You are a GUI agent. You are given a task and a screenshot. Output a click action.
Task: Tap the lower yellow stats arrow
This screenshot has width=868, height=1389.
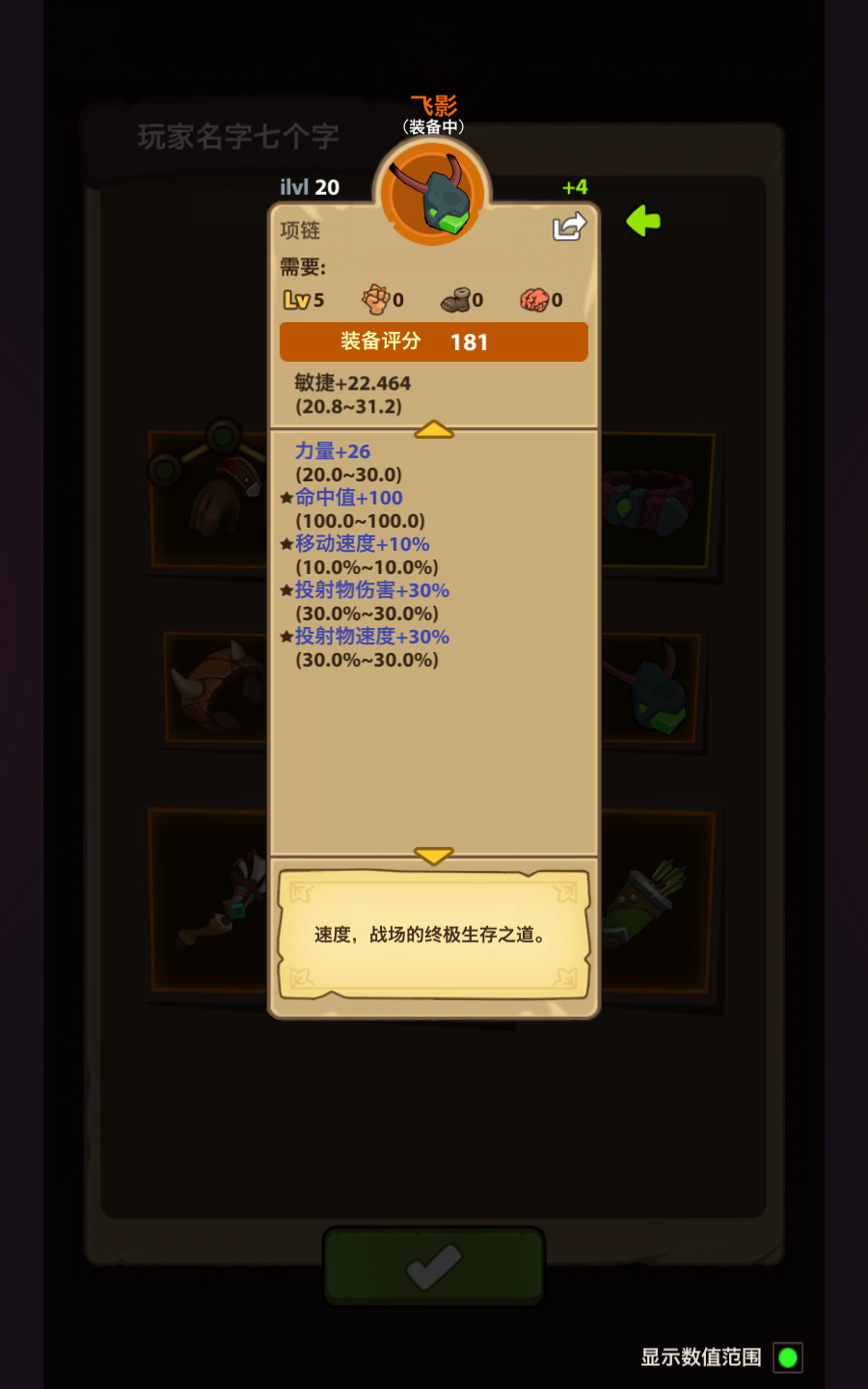tap(434, 856)
